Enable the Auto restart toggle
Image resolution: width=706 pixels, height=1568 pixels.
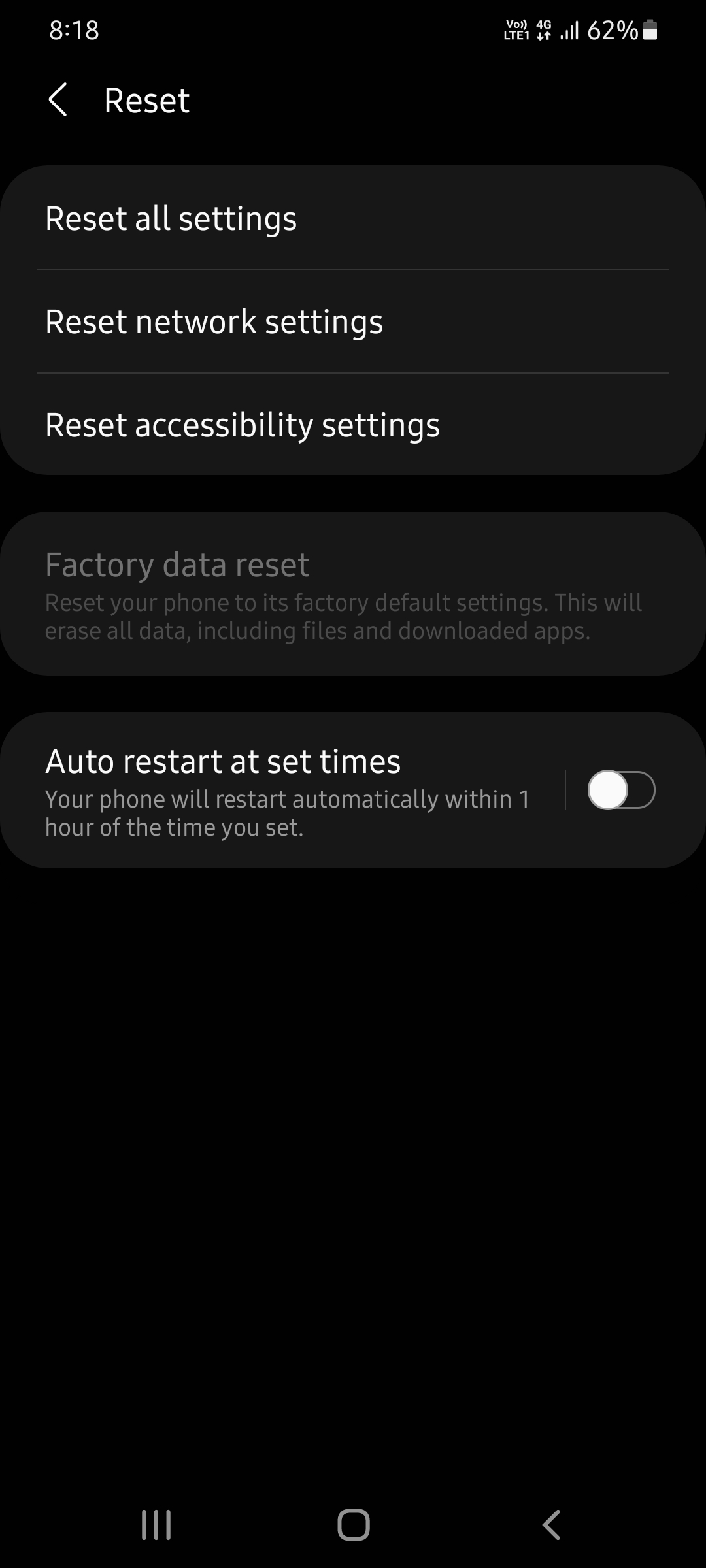[x=621, y=791]
